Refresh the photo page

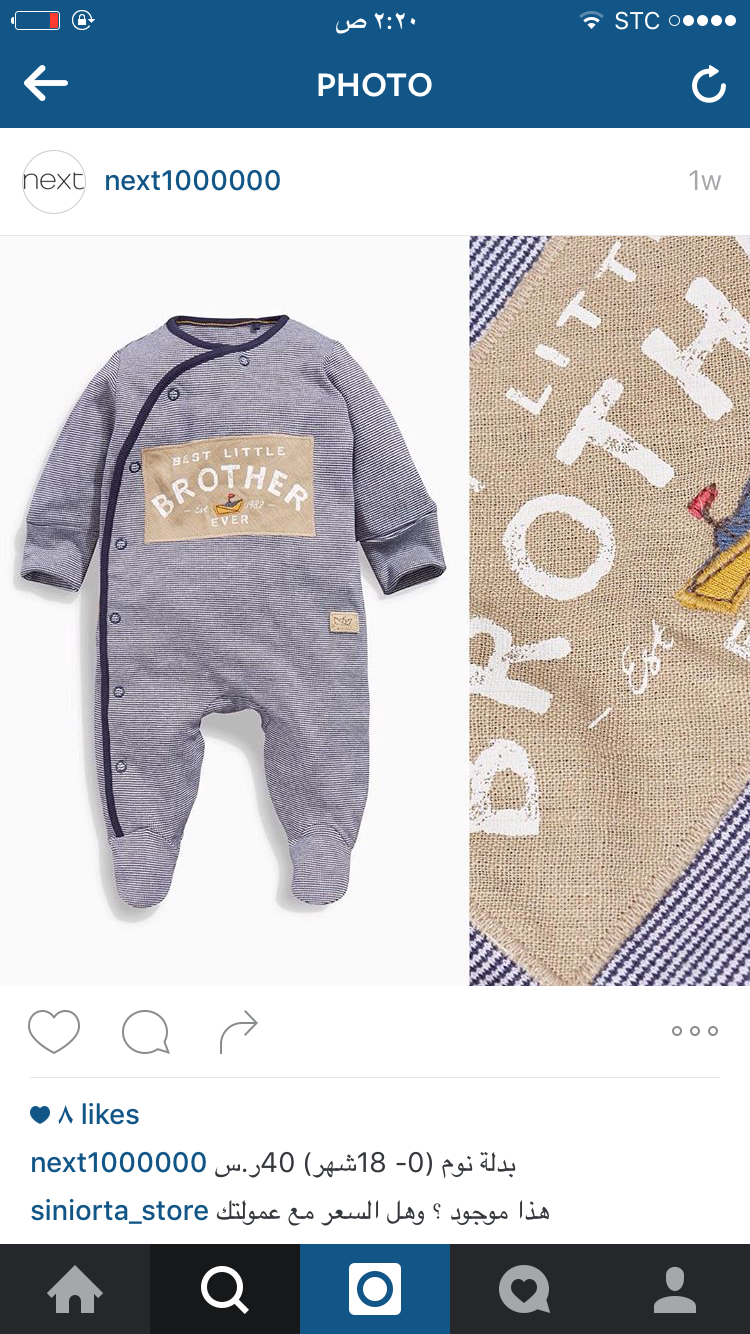coord(708,85)
